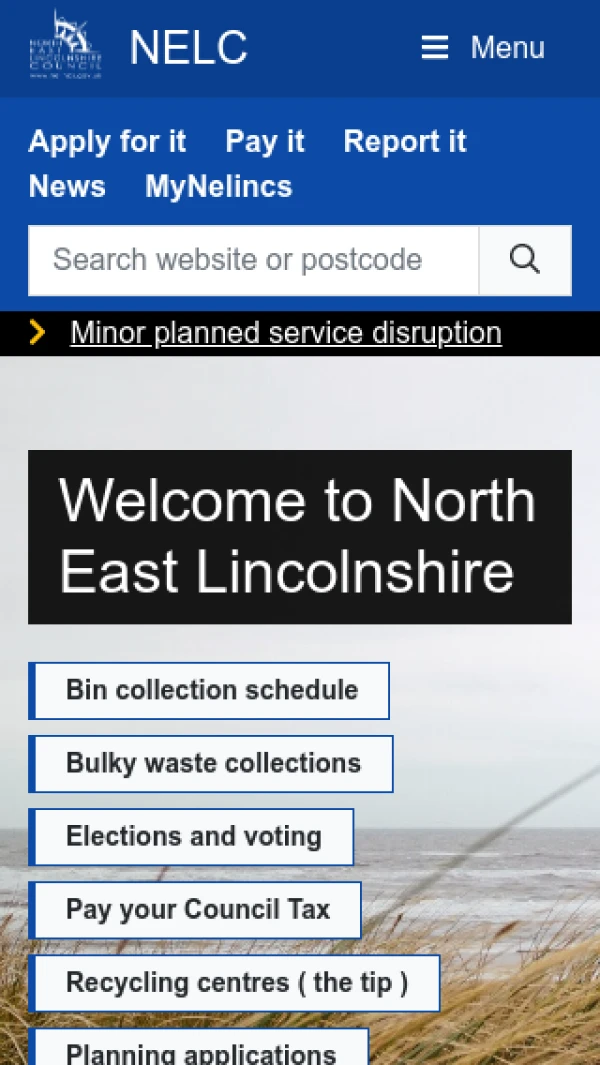Open the Apply for it link
The height and width of the screenshot is (1065, 600).
coord(107,142)
